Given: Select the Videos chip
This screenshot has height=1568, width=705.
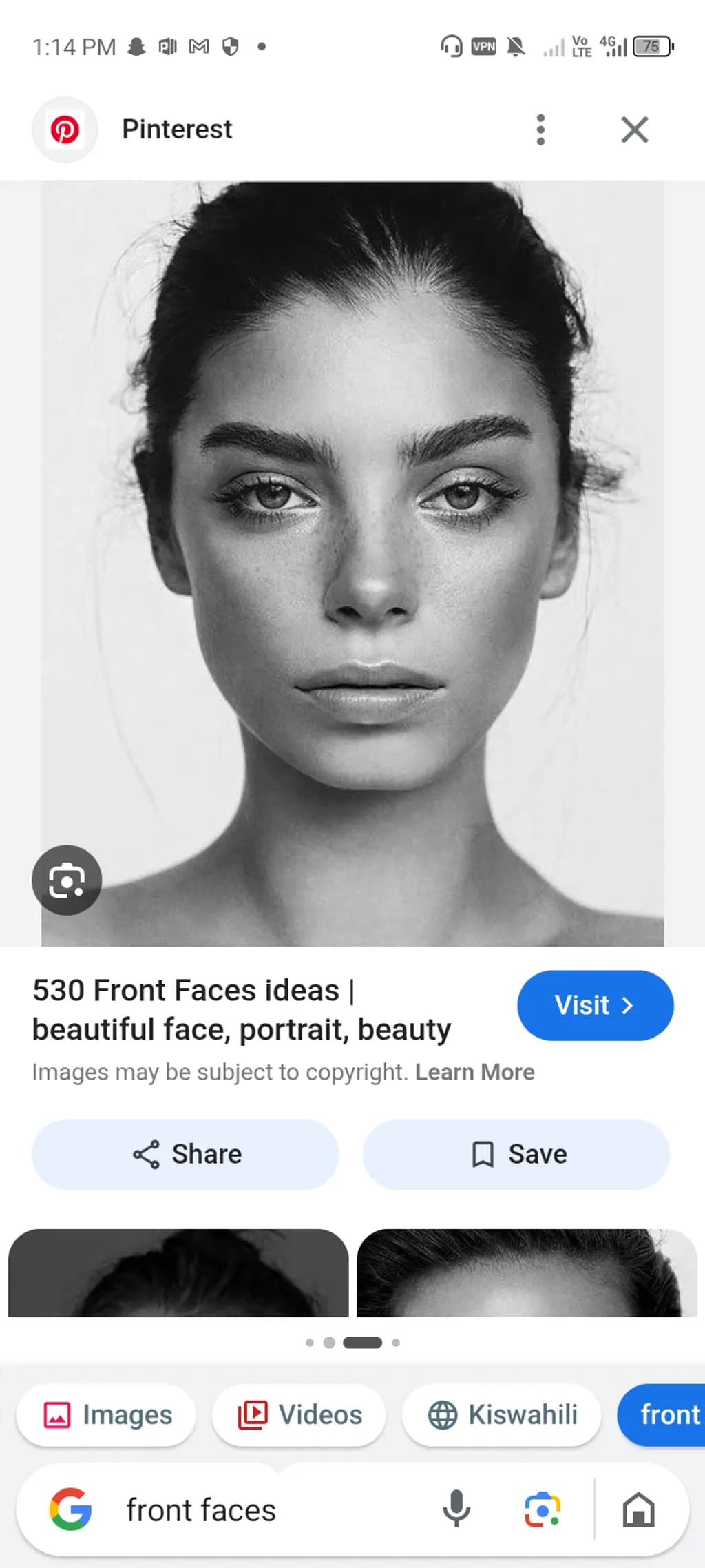Looking at the screenshot, I should click(x=299, y=1414).
